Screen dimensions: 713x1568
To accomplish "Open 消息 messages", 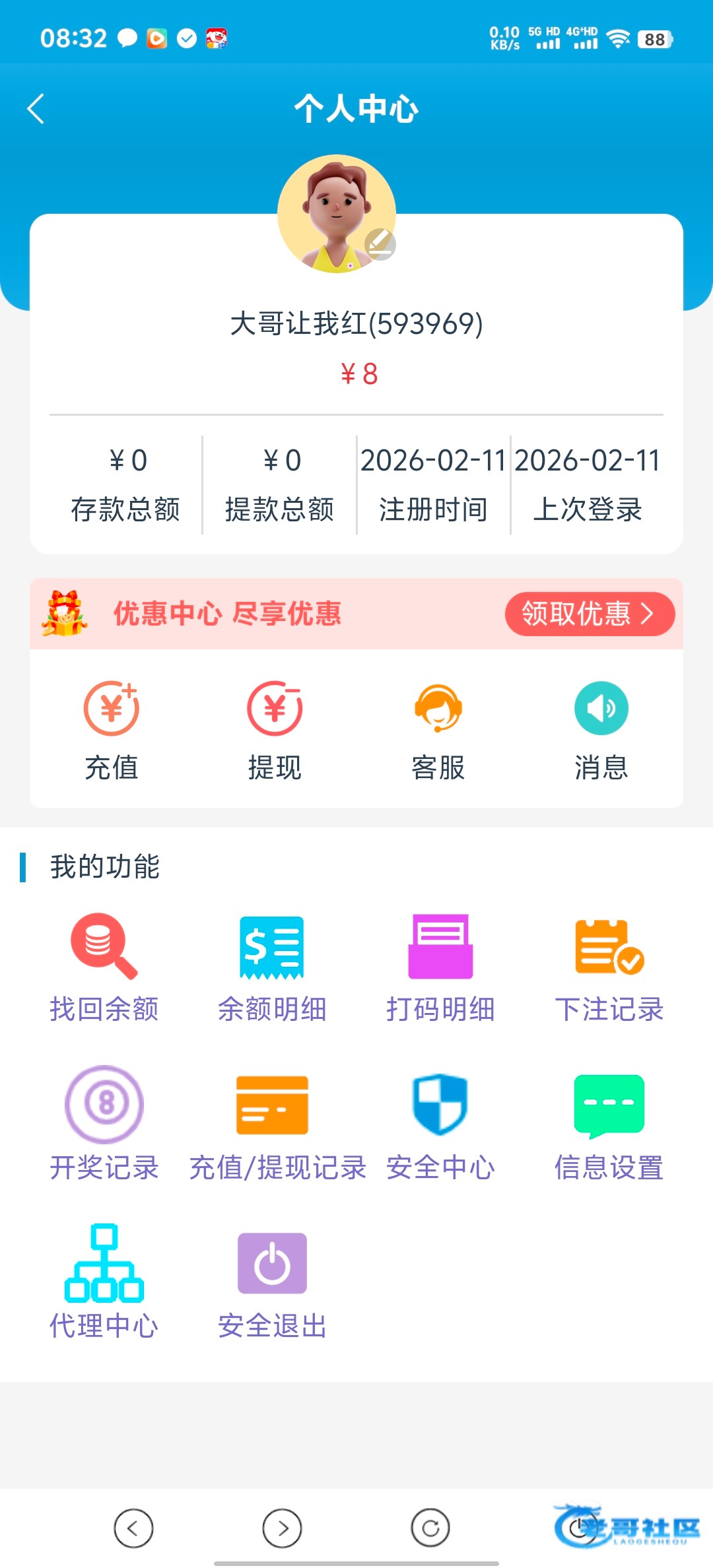I will (x=601, y=729).
